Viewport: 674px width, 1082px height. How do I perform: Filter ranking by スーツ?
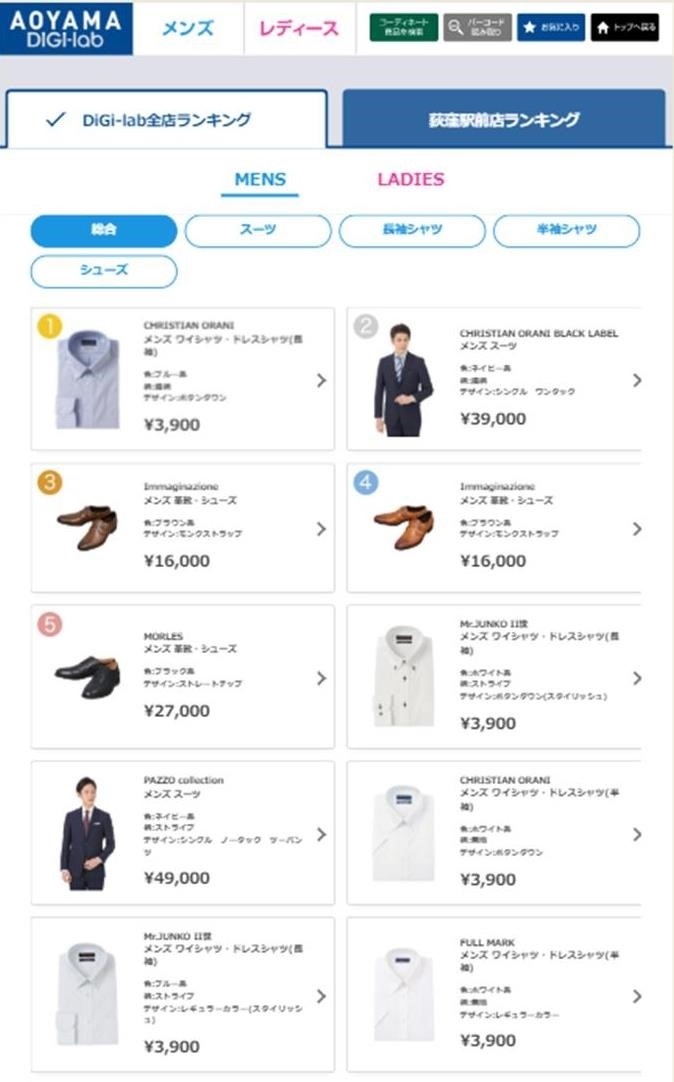(257, 230)
